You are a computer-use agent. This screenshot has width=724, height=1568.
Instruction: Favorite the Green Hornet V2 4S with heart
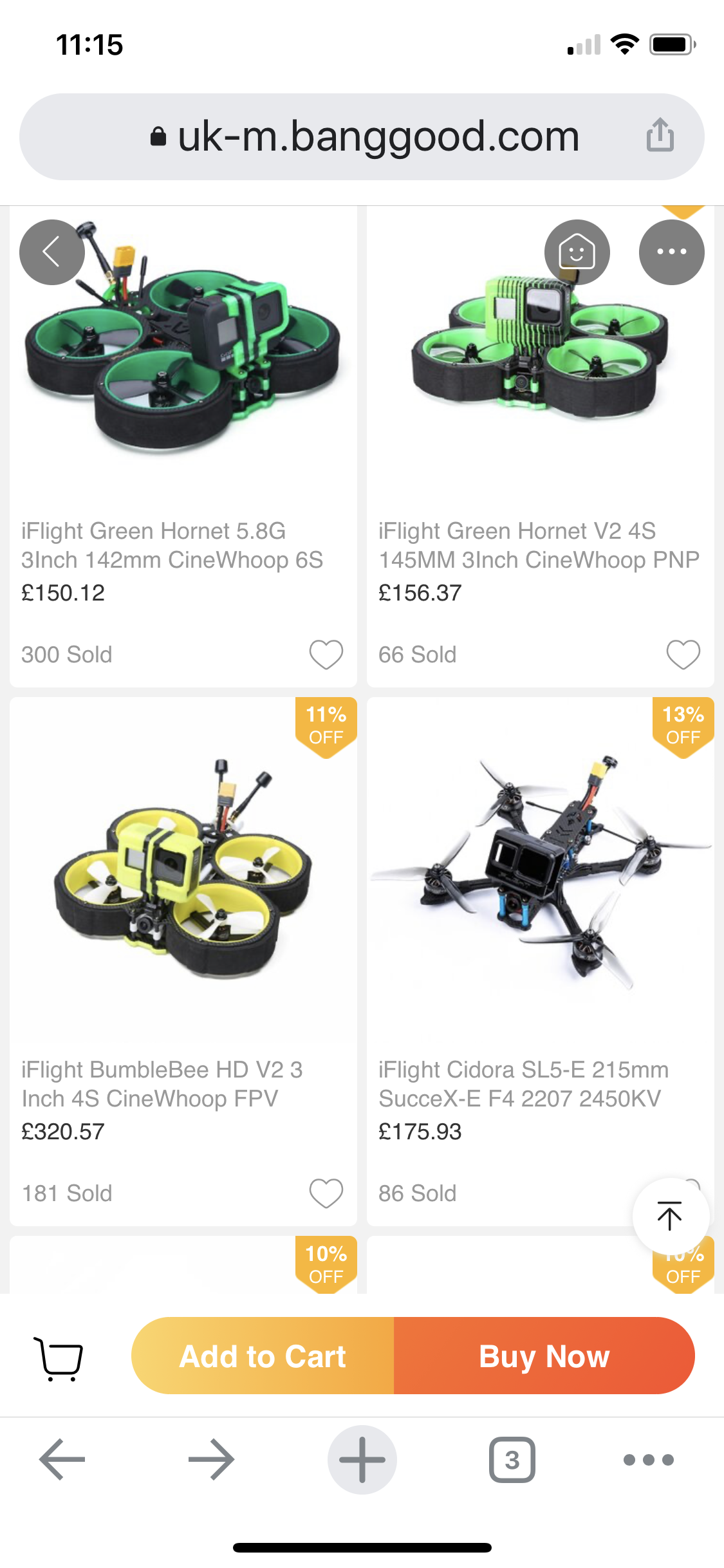pyautogui.click(x=683, y=655)
